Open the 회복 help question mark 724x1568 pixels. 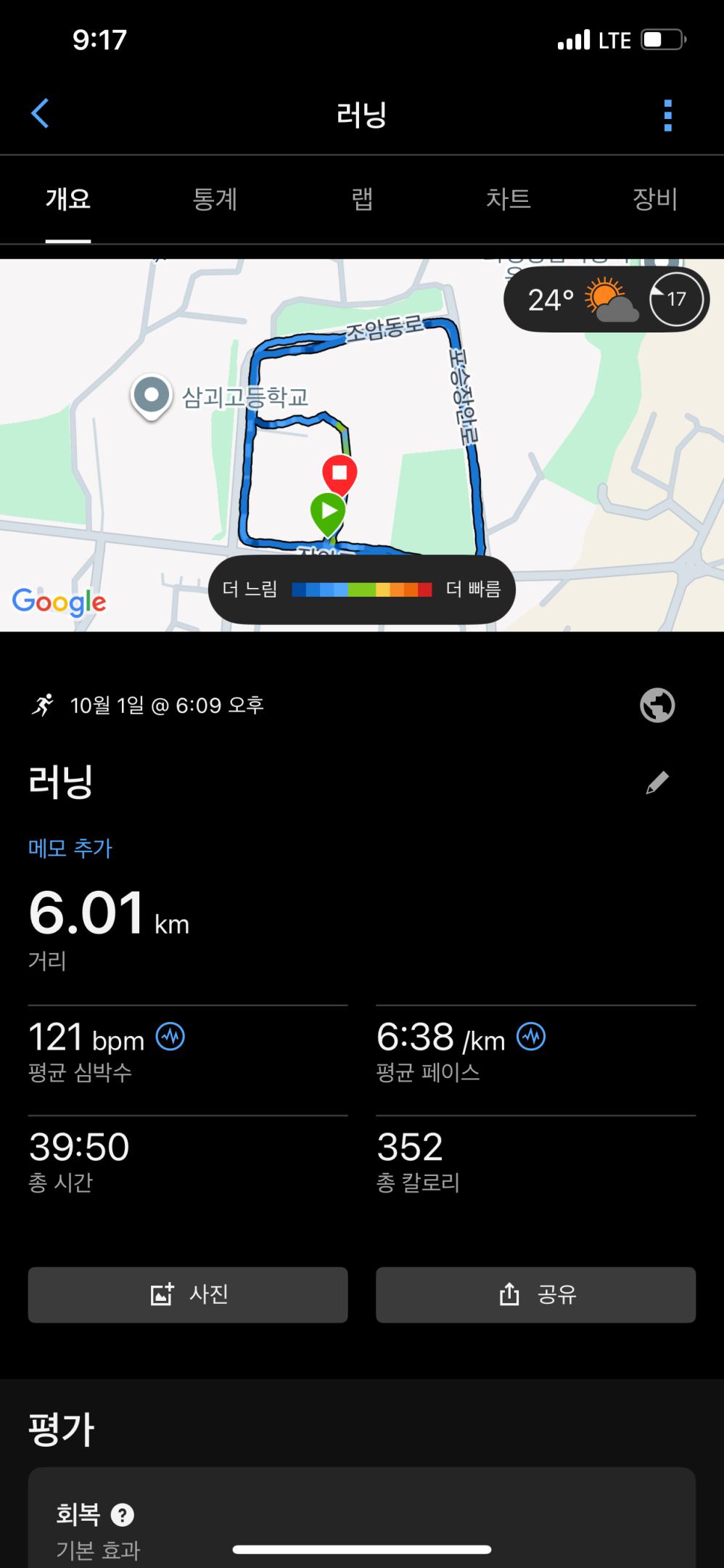123,1515
